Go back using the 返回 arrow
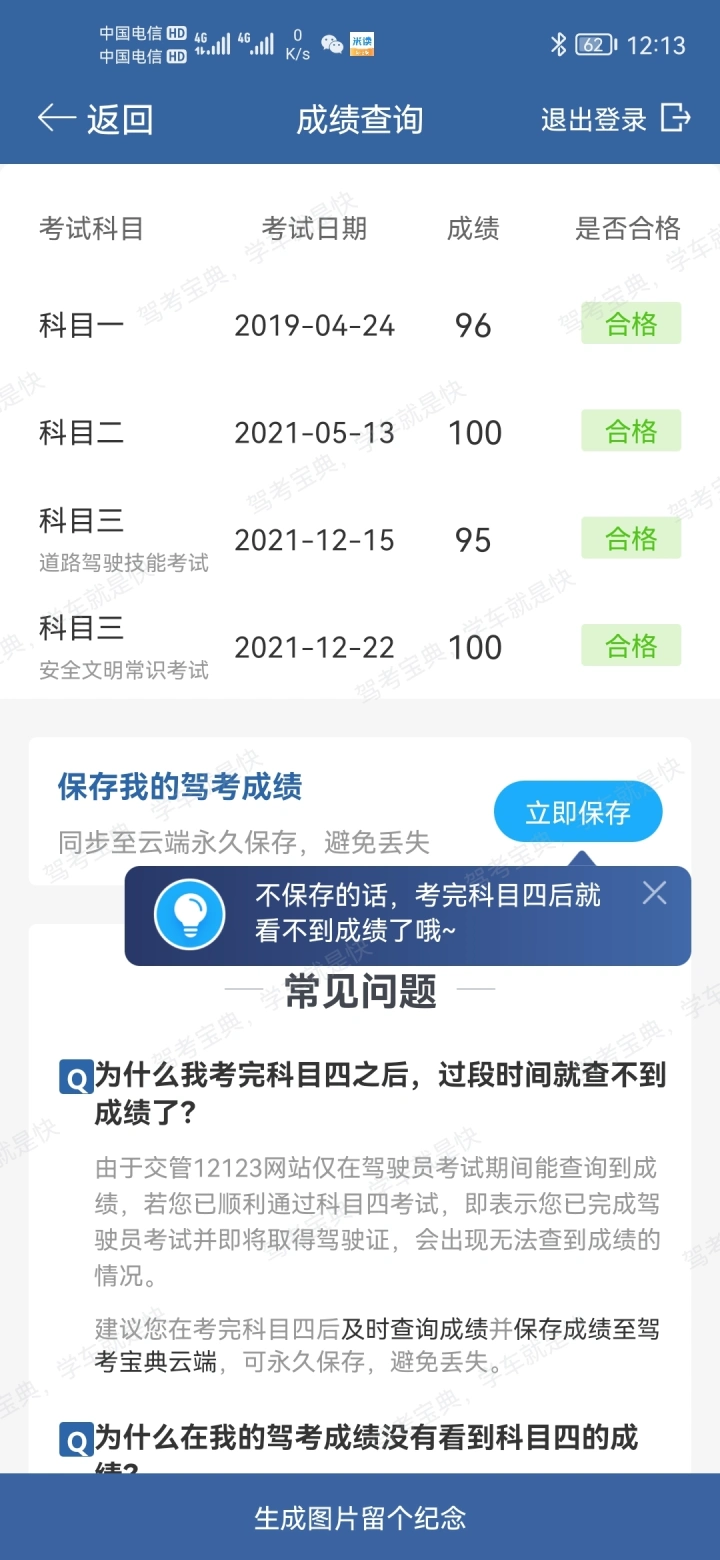Viewport: 720px width, 1560px height. pyautogui.click(x=95, y=119)
